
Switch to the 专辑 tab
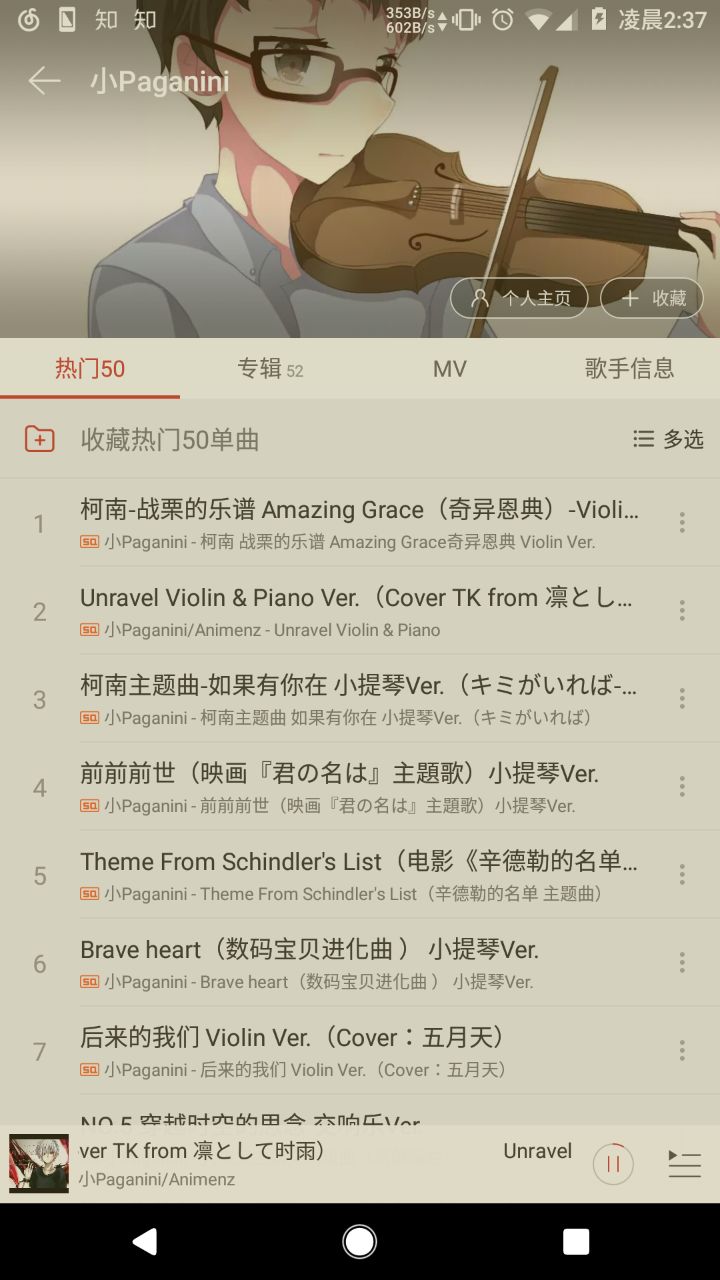269,368
